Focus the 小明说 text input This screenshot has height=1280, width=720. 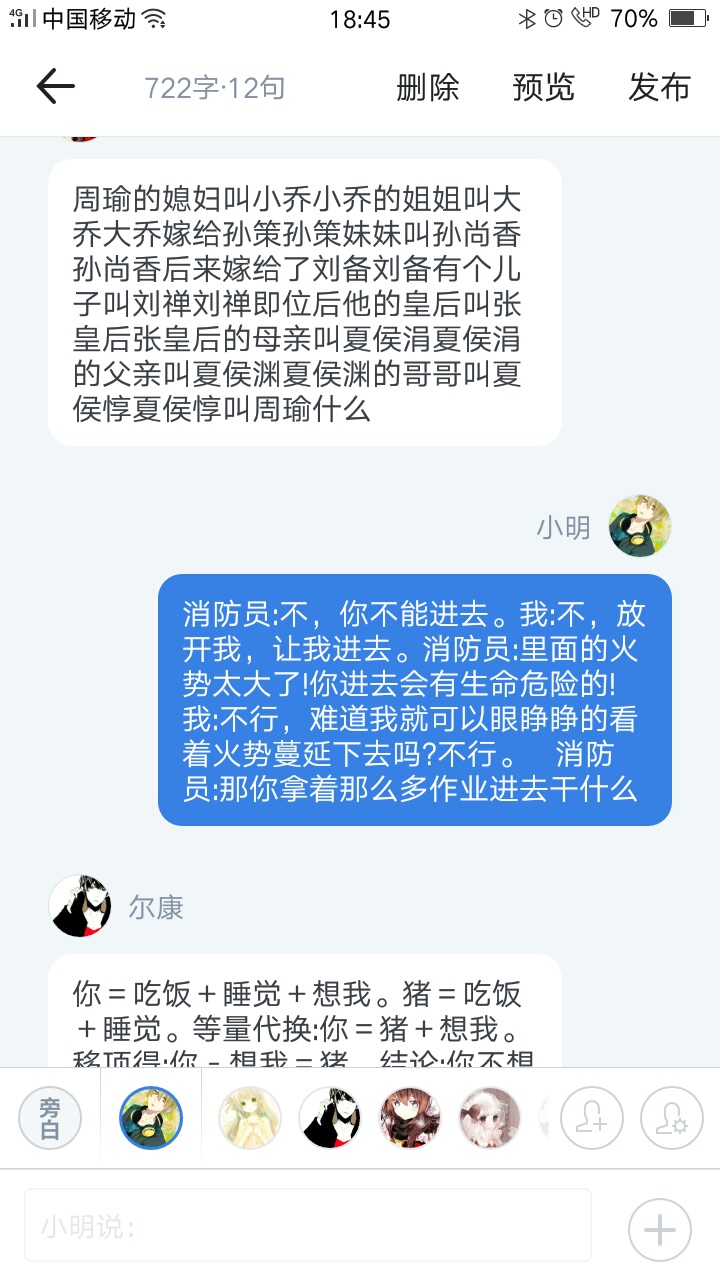(307, 1225)
